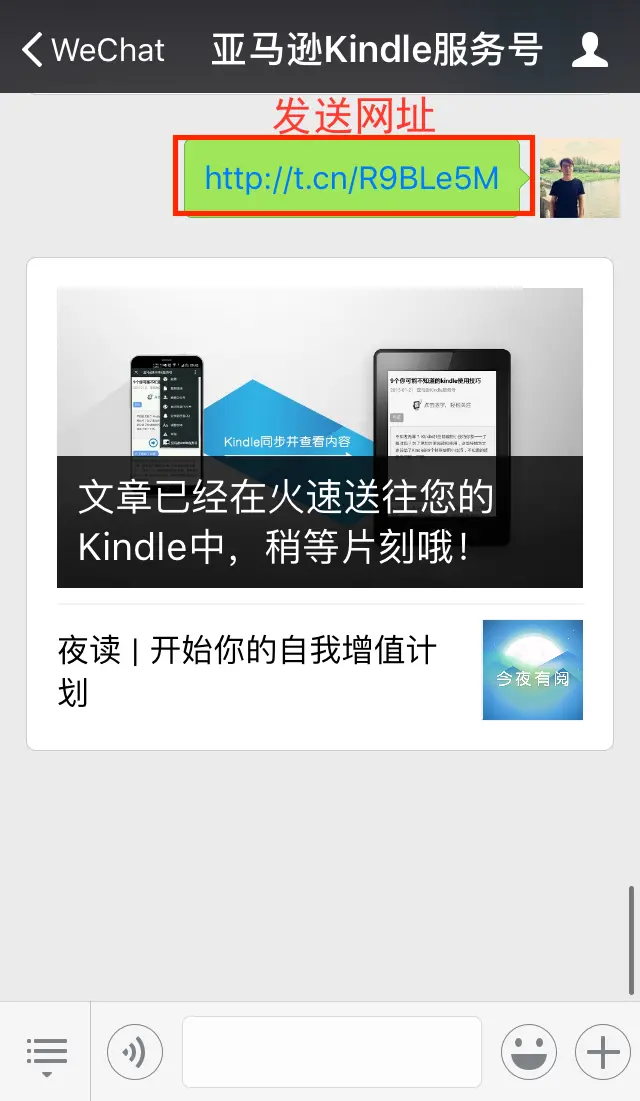Switch to the service menu list
640x1101 pixels.
46,1053
